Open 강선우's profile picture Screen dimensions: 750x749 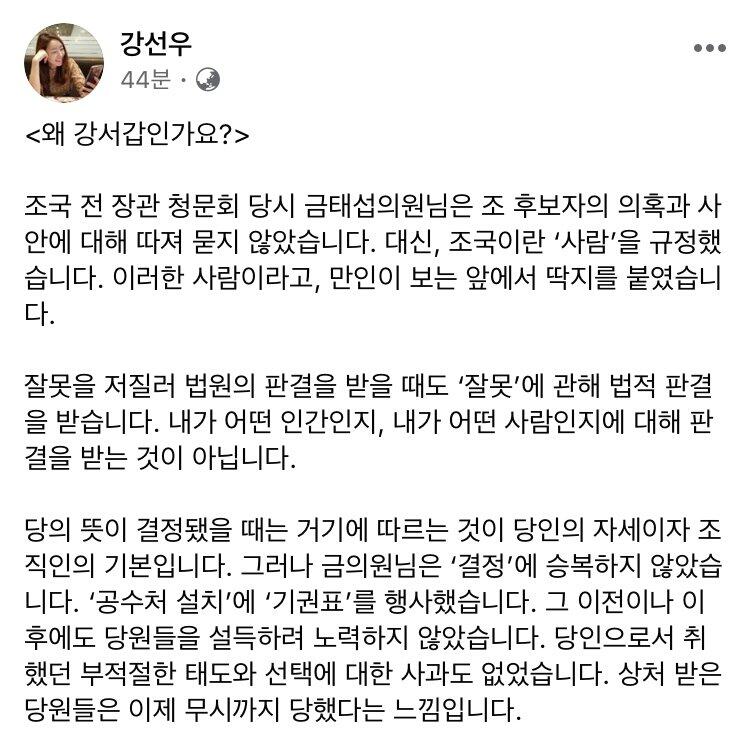(64, 62)
